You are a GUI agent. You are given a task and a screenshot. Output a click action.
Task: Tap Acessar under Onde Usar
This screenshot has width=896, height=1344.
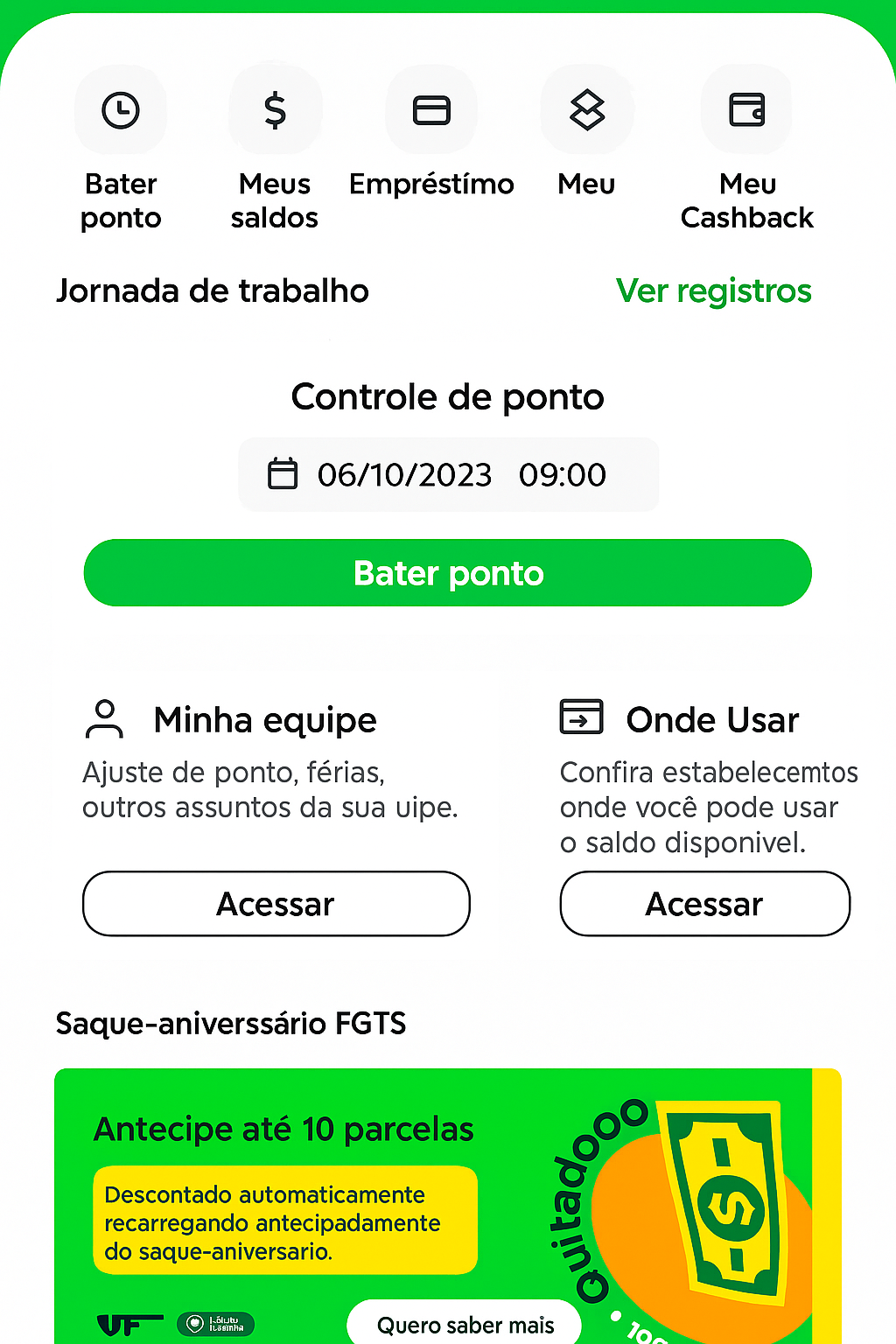(704, 904)
